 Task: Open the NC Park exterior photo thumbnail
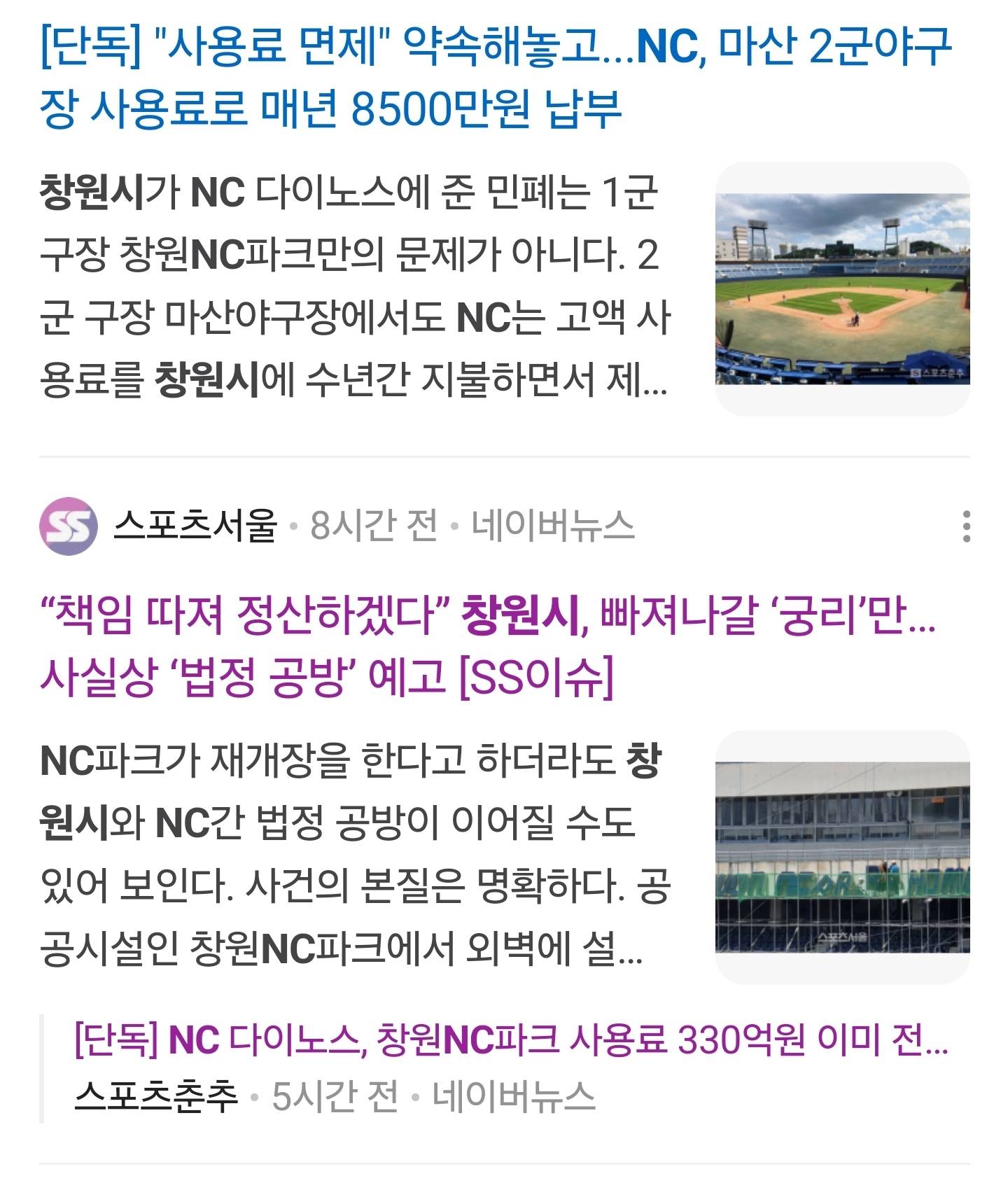[x=842, y=857]
